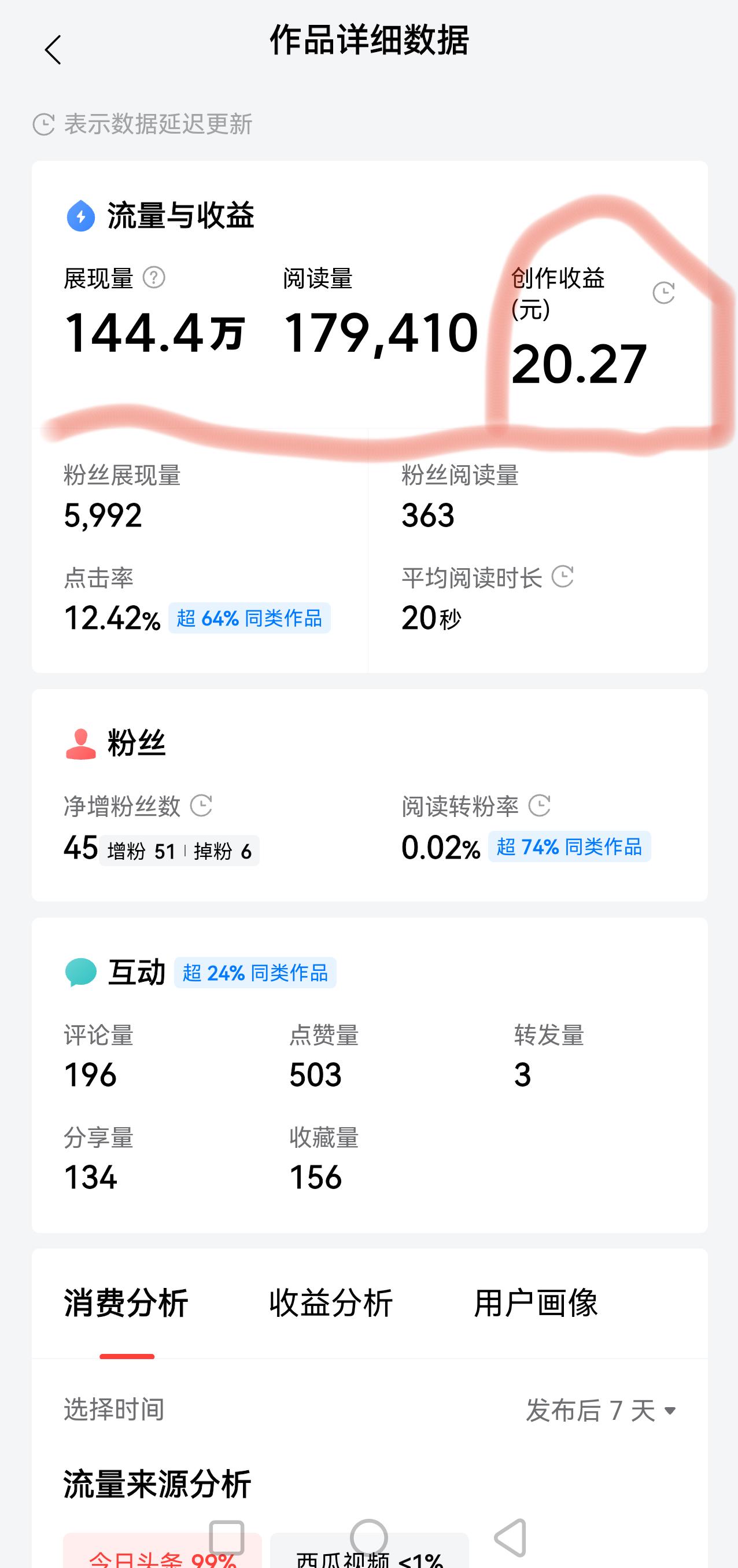The image size is (738, 1568).
Task: Tap the clock icon beside 阅读转粉率
Action: (540, 805)
